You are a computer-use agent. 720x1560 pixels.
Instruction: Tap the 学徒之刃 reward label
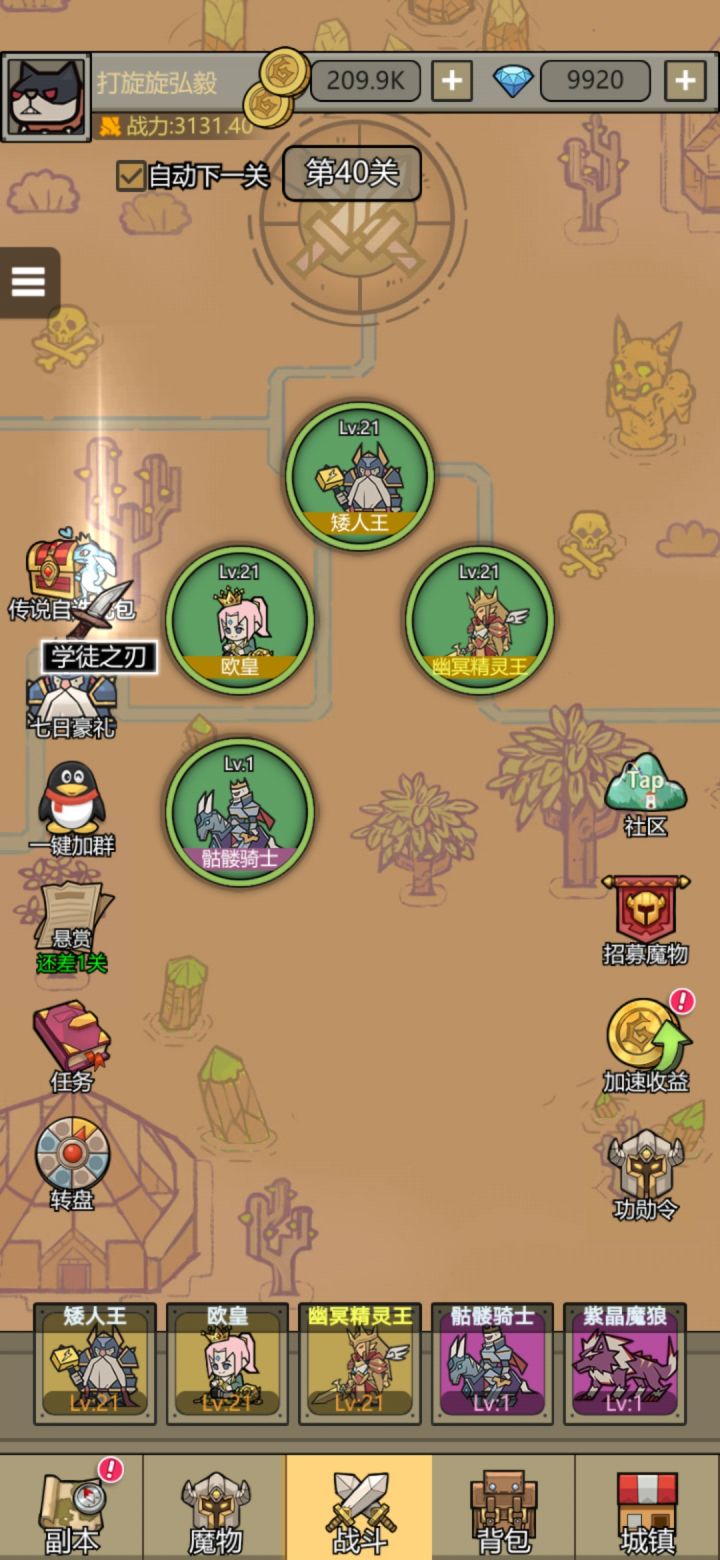(x=100, y=655)
